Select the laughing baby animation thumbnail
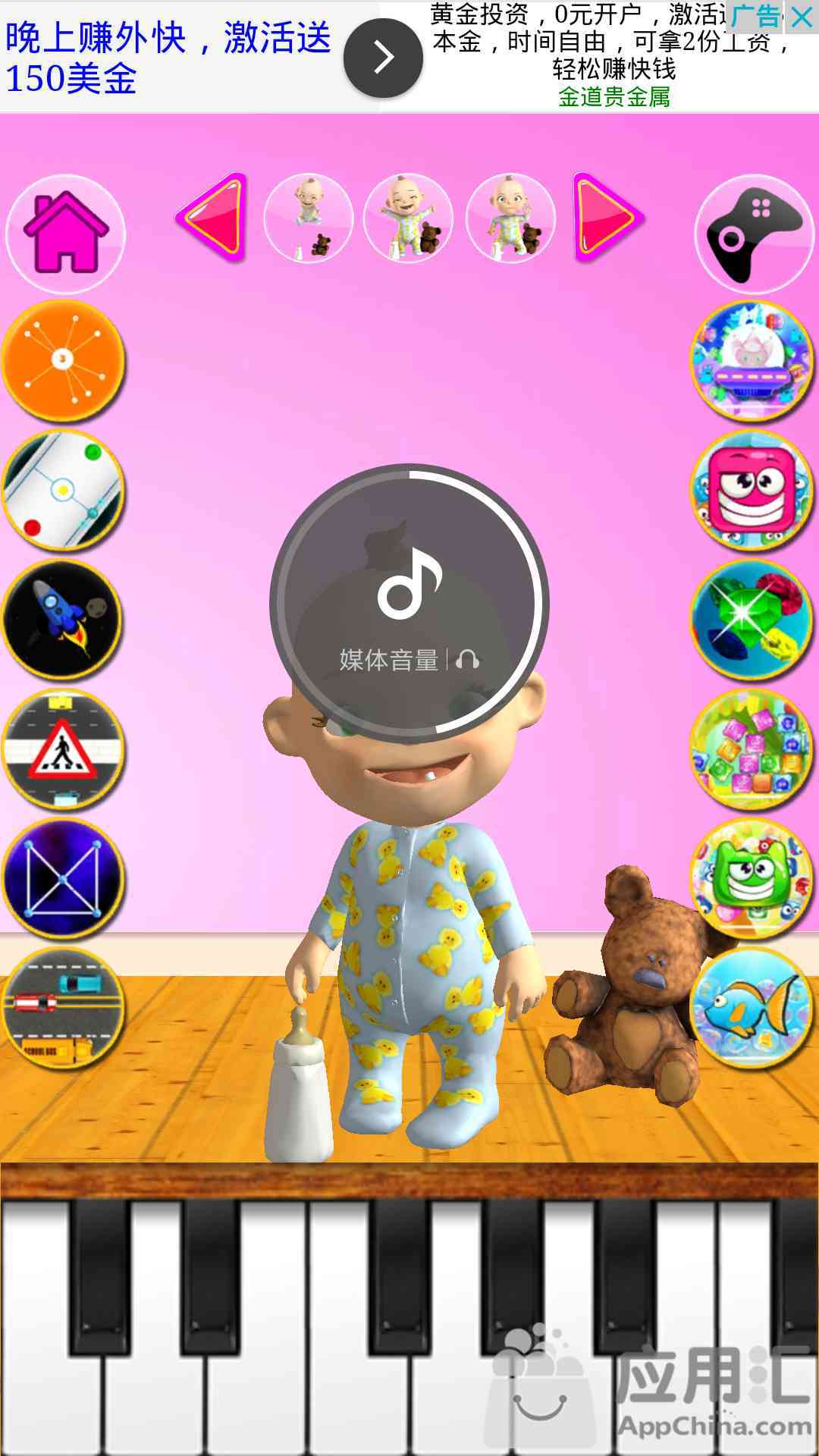 [x=409, y=218]
